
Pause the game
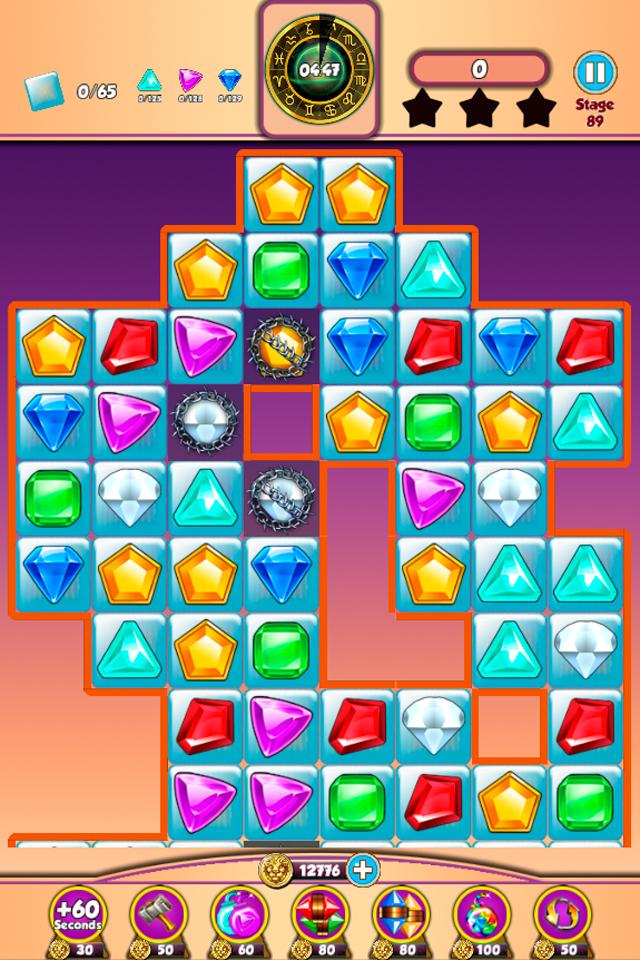tap(594, 73)
